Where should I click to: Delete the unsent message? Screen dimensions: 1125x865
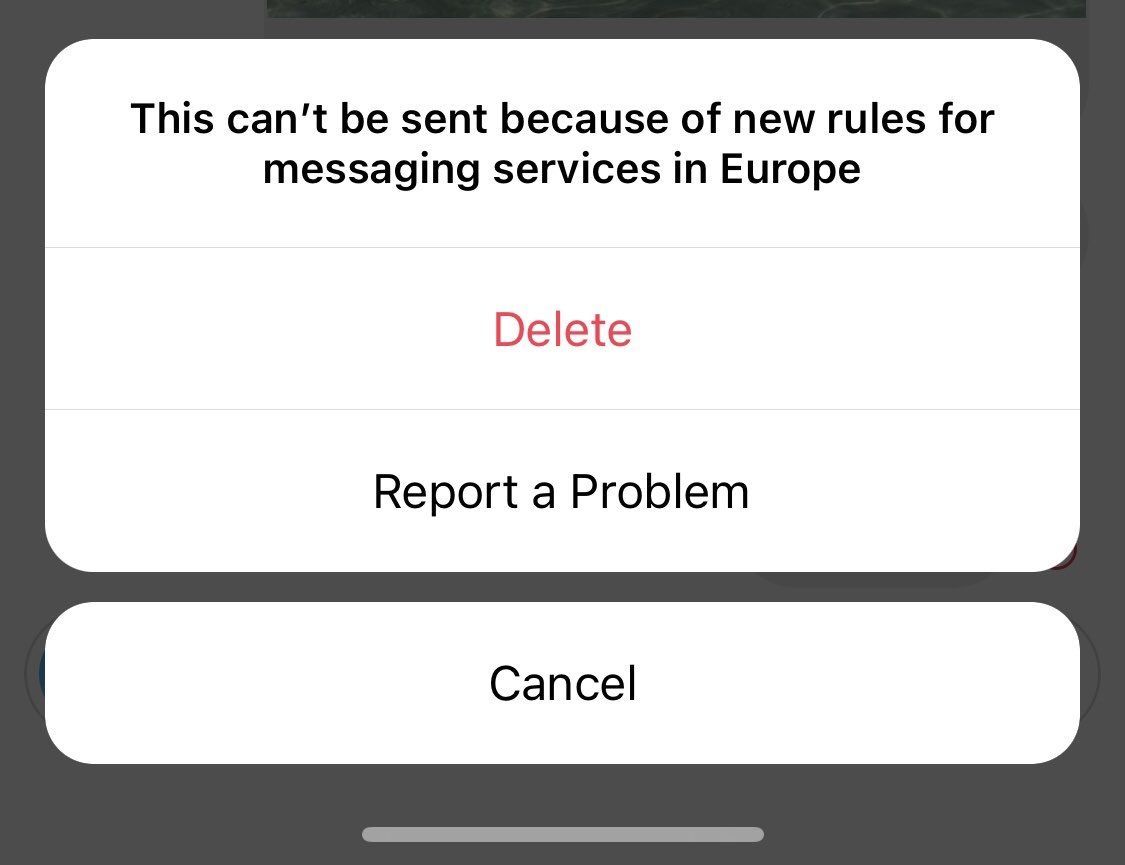click(x=562, y=330)
